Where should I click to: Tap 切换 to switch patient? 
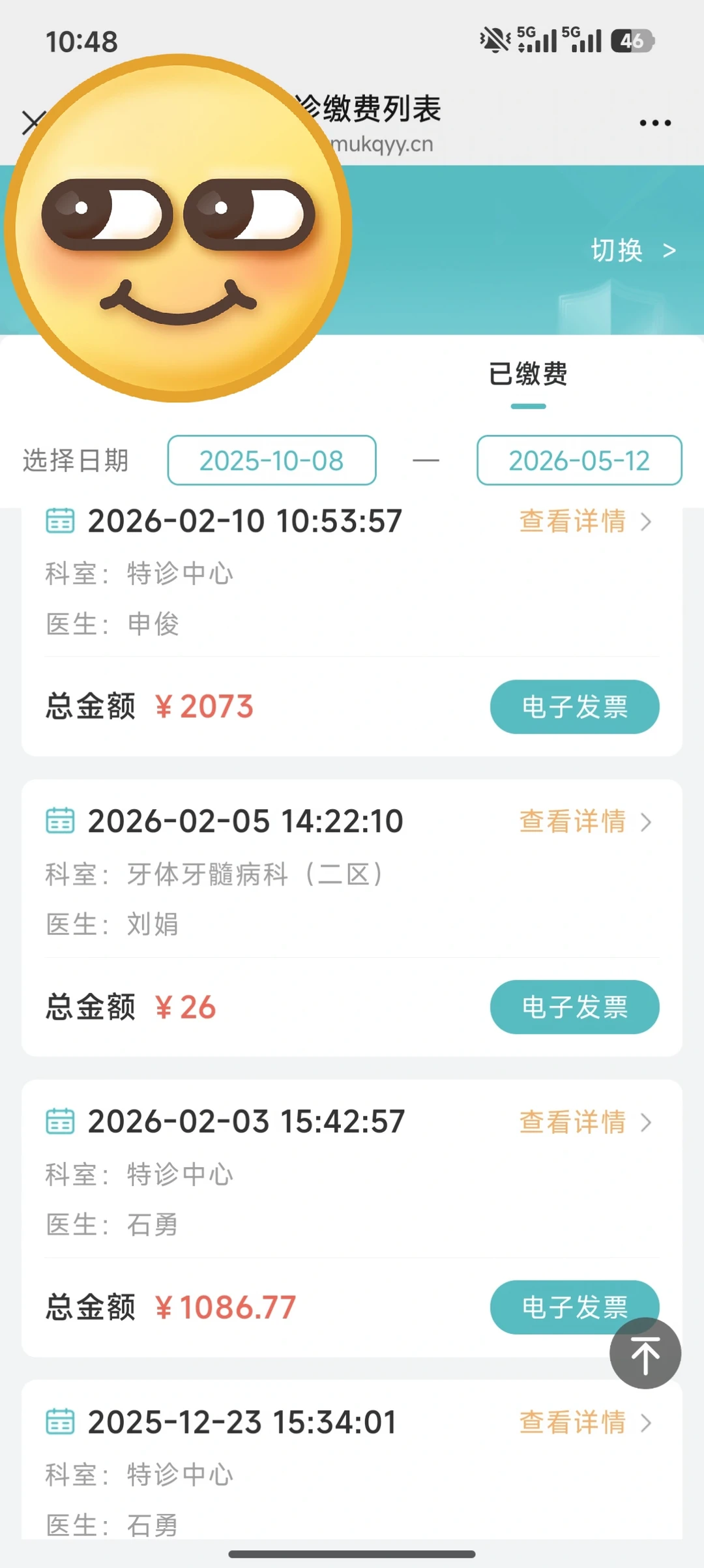click(633, 250)
